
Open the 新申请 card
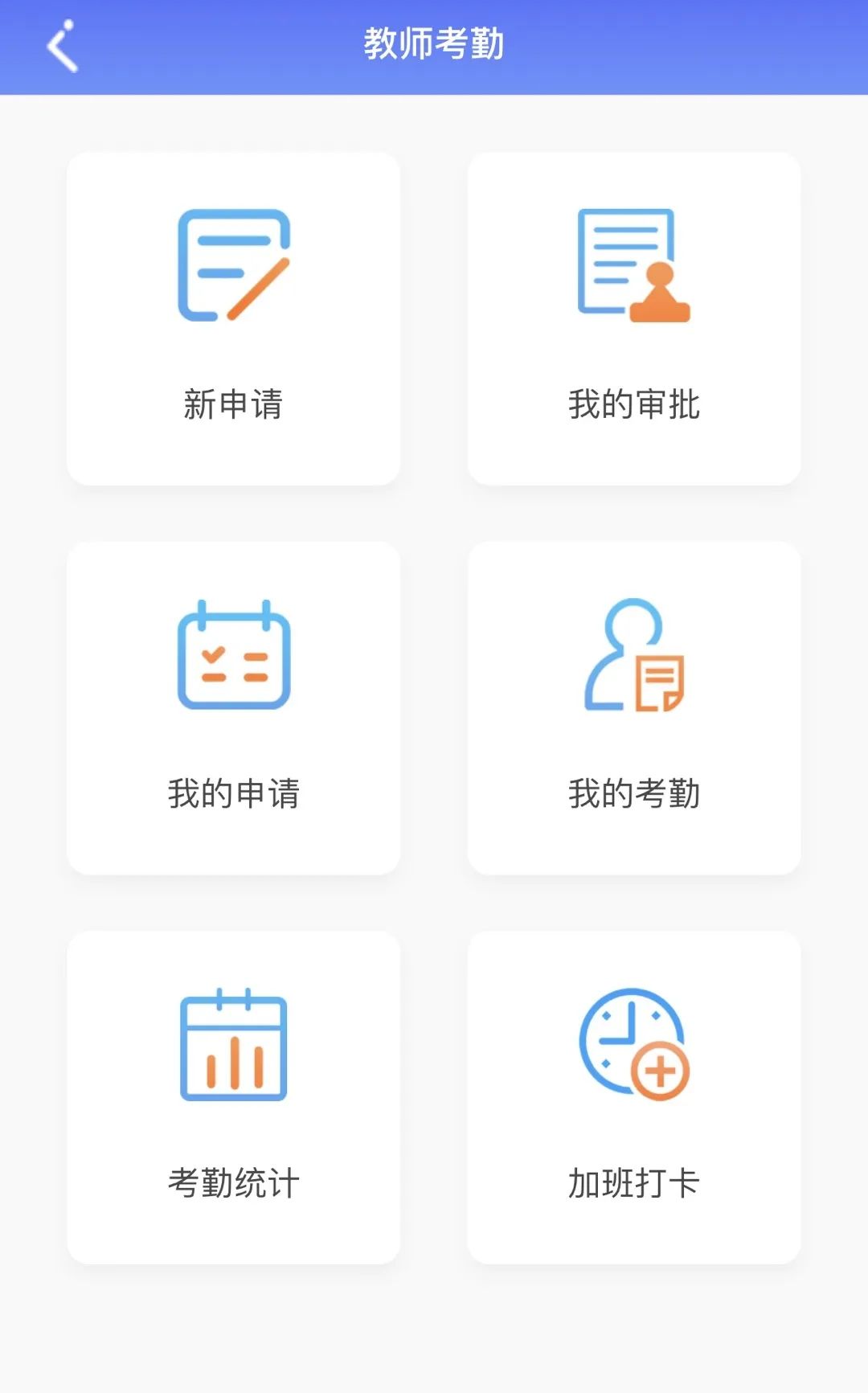coord(233,318)
